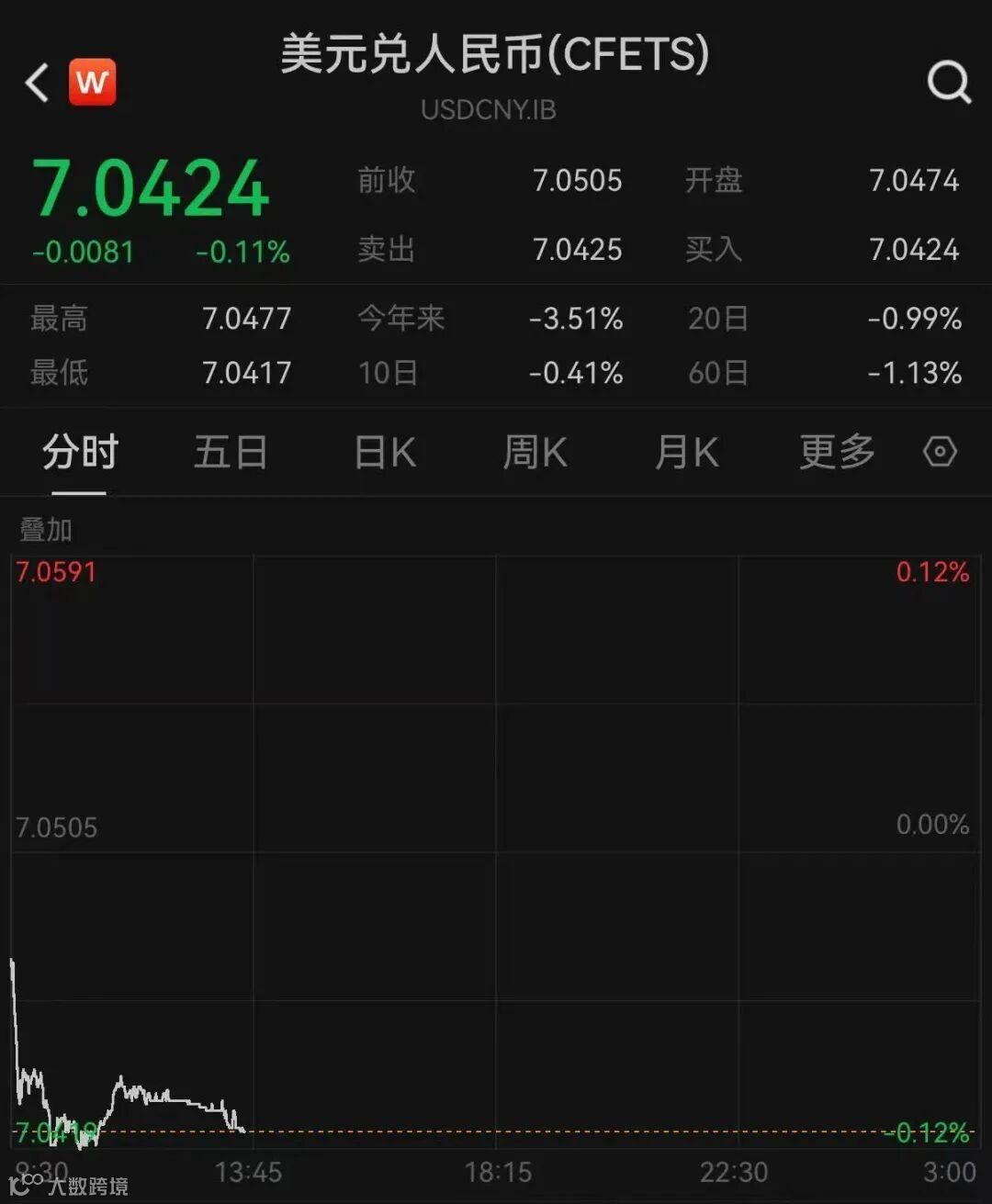Expand the 更多 more chart options
The image size is (992, 1204).
(837, 452)
